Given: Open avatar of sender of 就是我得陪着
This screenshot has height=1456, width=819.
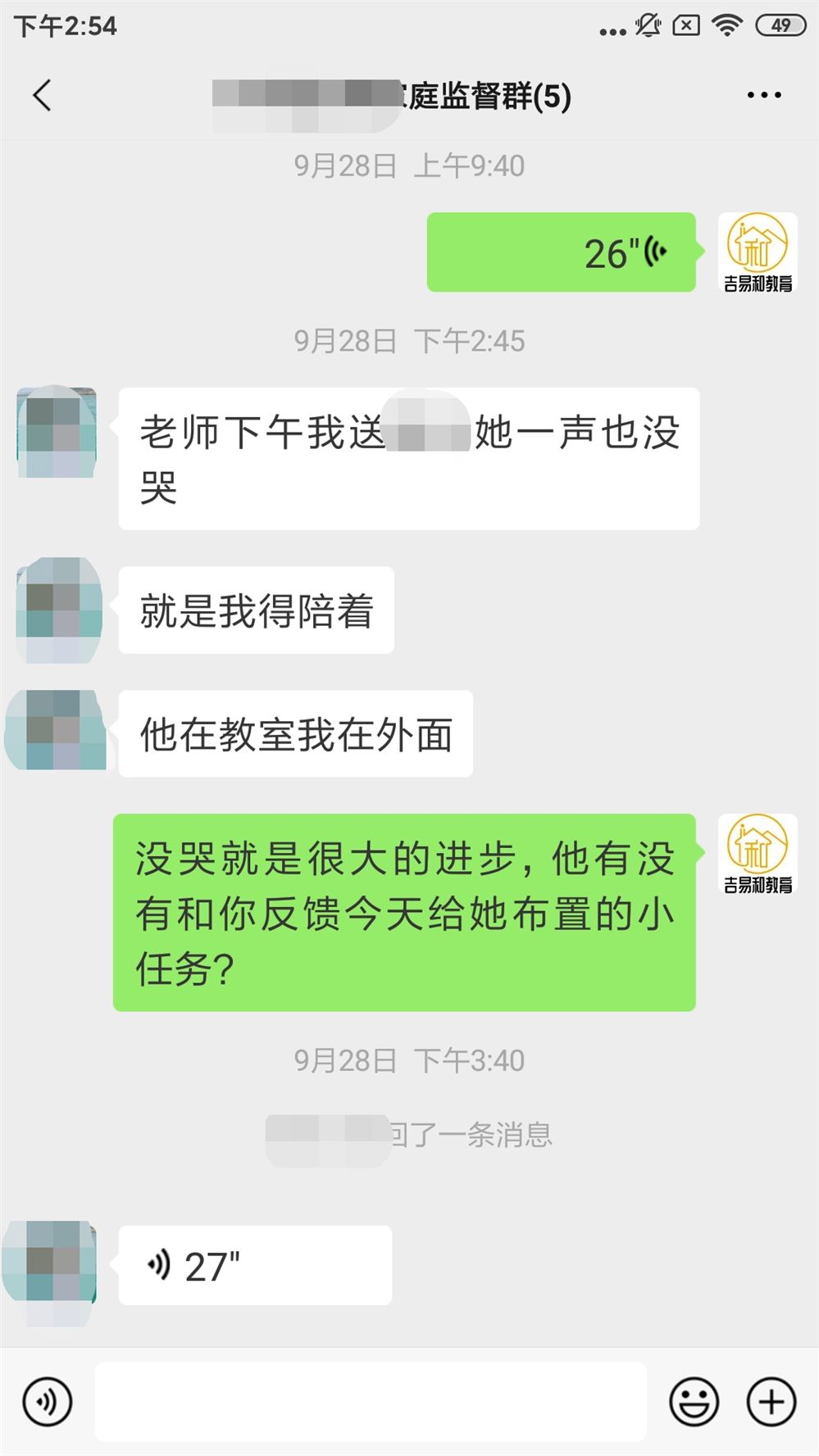Looking at the screenshot, I should coord(57,610).
